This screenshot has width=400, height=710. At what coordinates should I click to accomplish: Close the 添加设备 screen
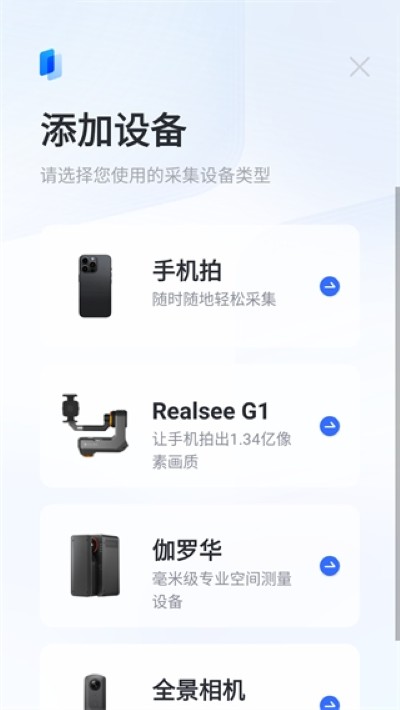pyautogui.click(x=360, y=67)
